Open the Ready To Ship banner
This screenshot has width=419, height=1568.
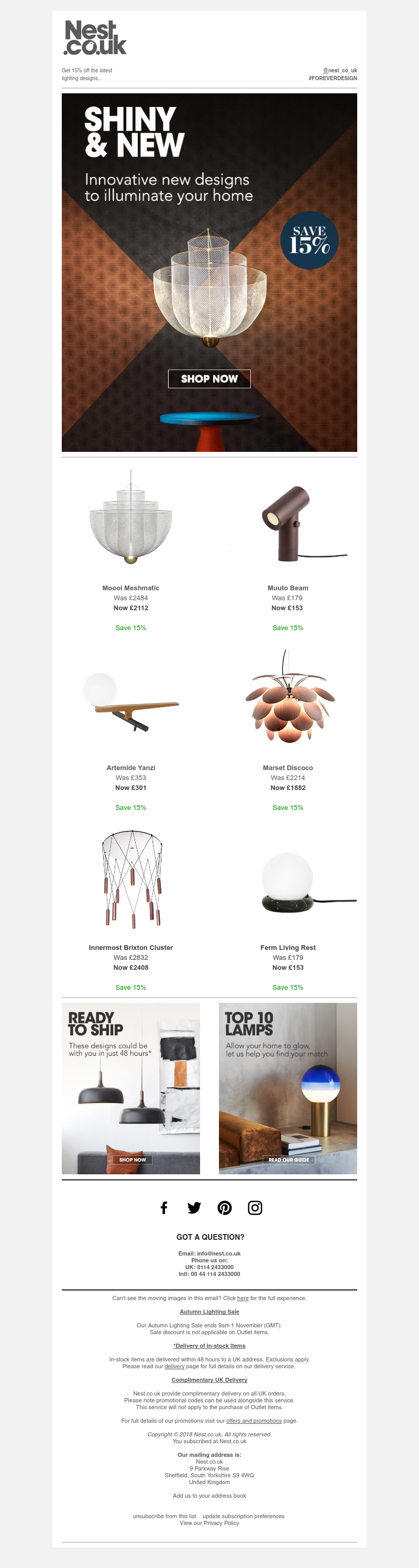pos(131,1088)
